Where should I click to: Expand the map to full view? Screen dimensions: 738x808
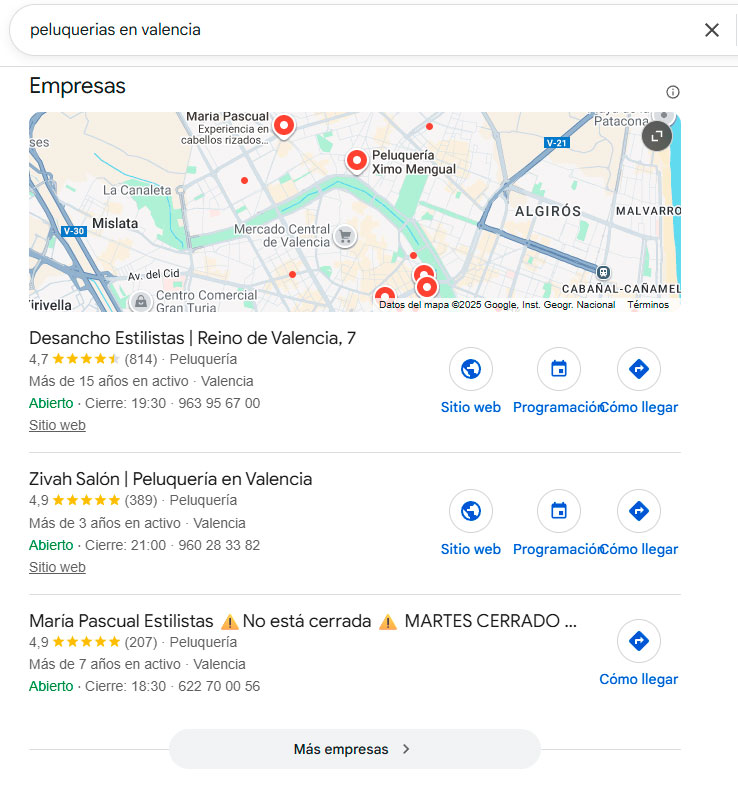[656, 135]
